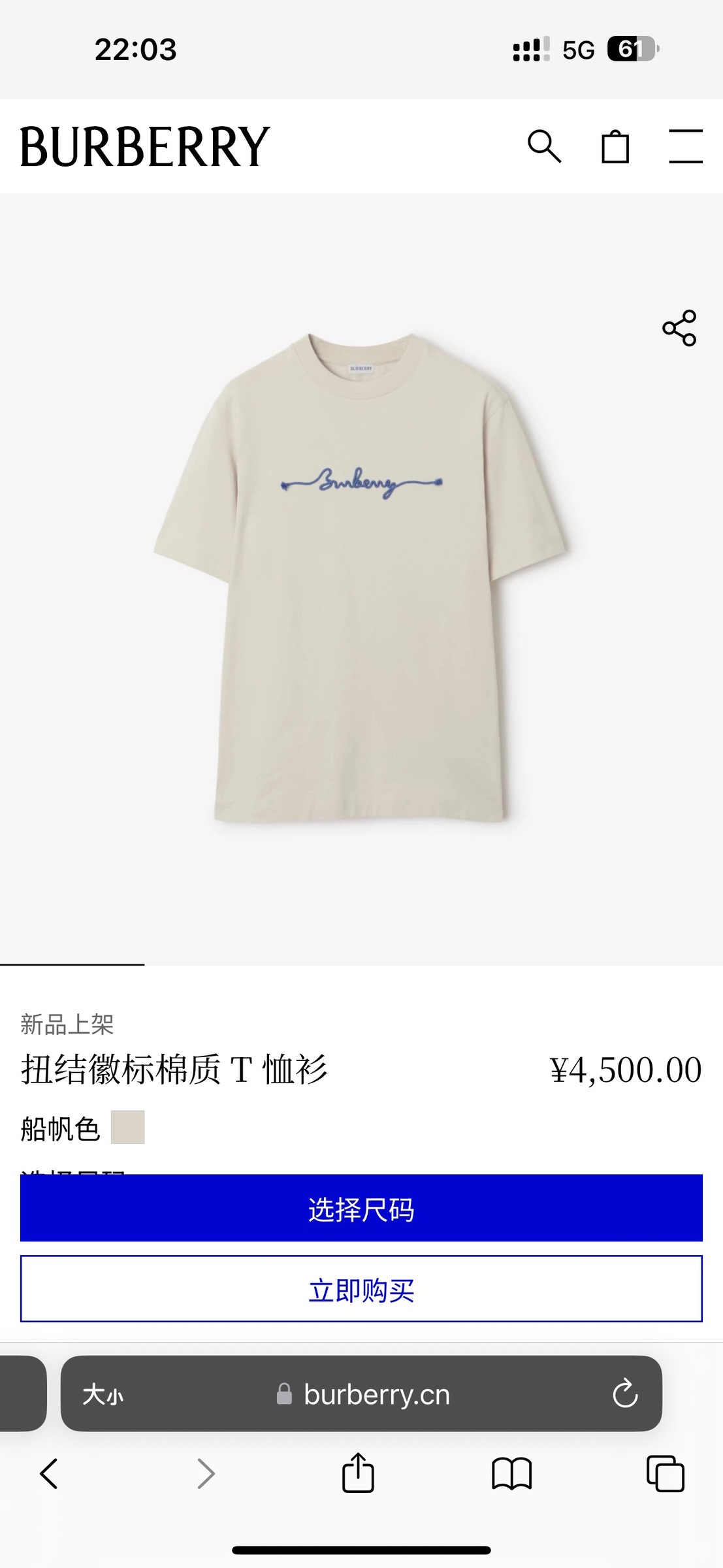
Task: Select the 船帆色 color swatch
Action: [x=127, y=1127]
